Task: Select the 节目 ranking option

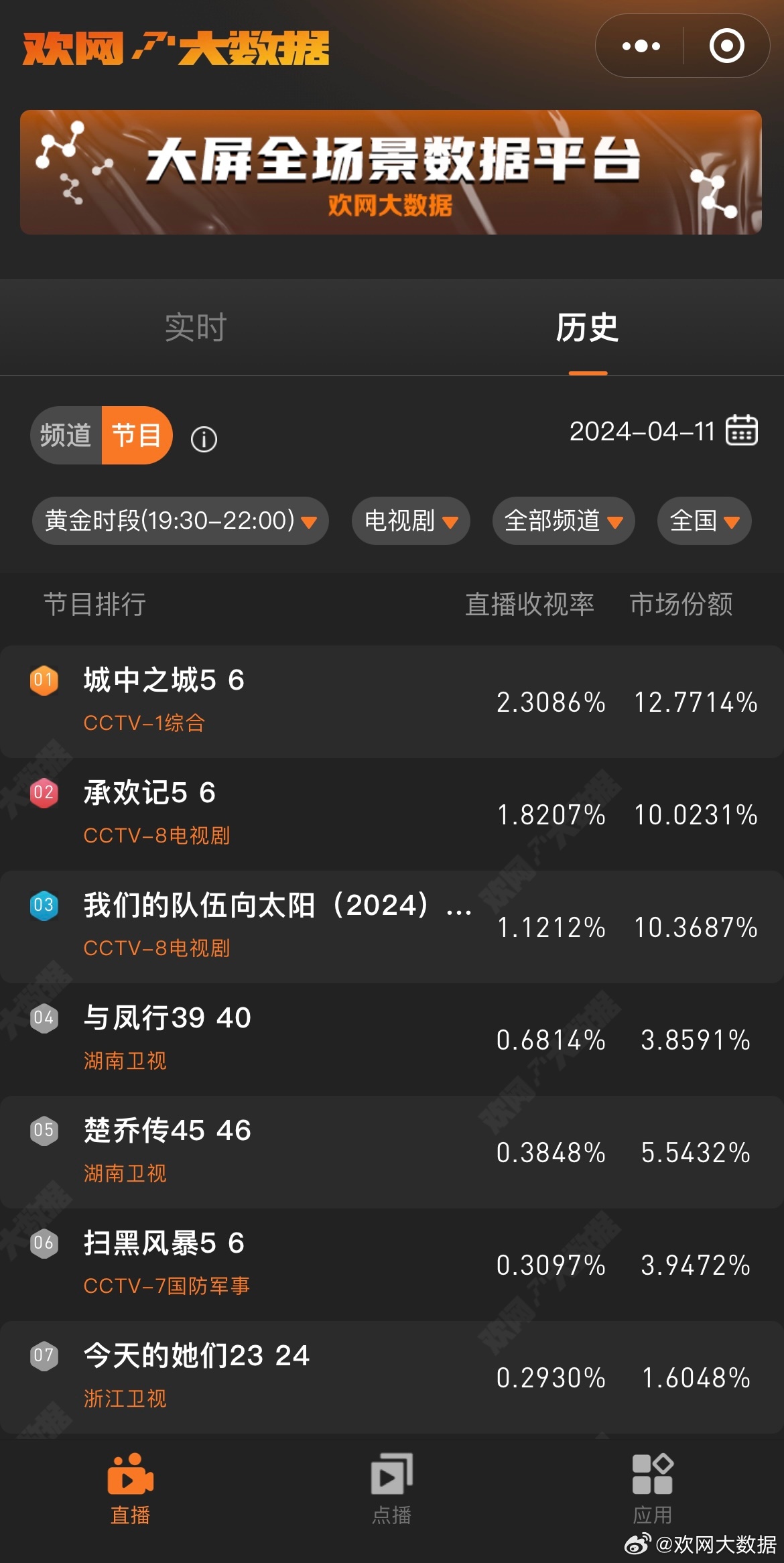Action: pos(137,435)
